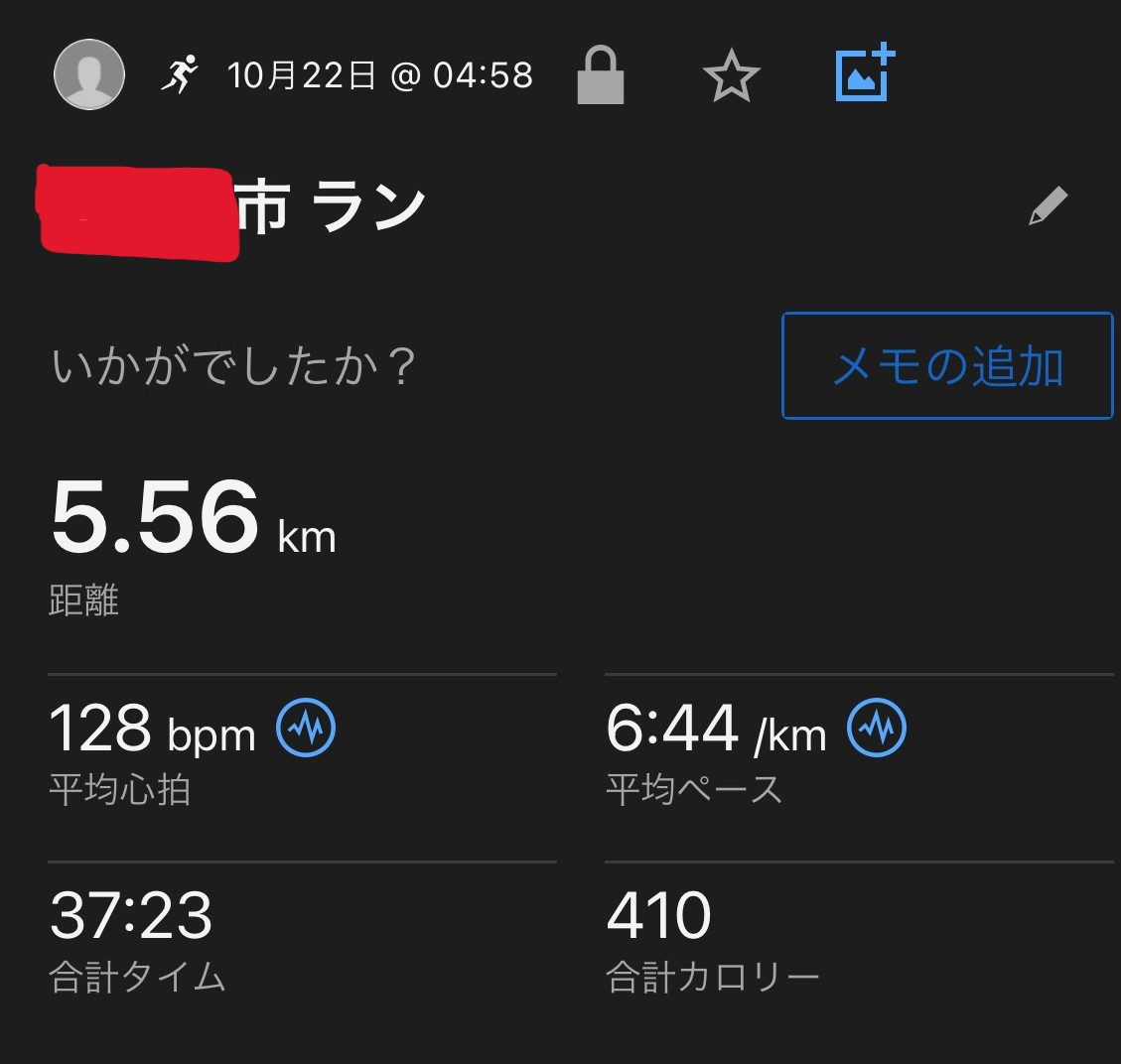Change the activity privacy lock
The height and width of the screenshot is (1064, 1121).
601,76
